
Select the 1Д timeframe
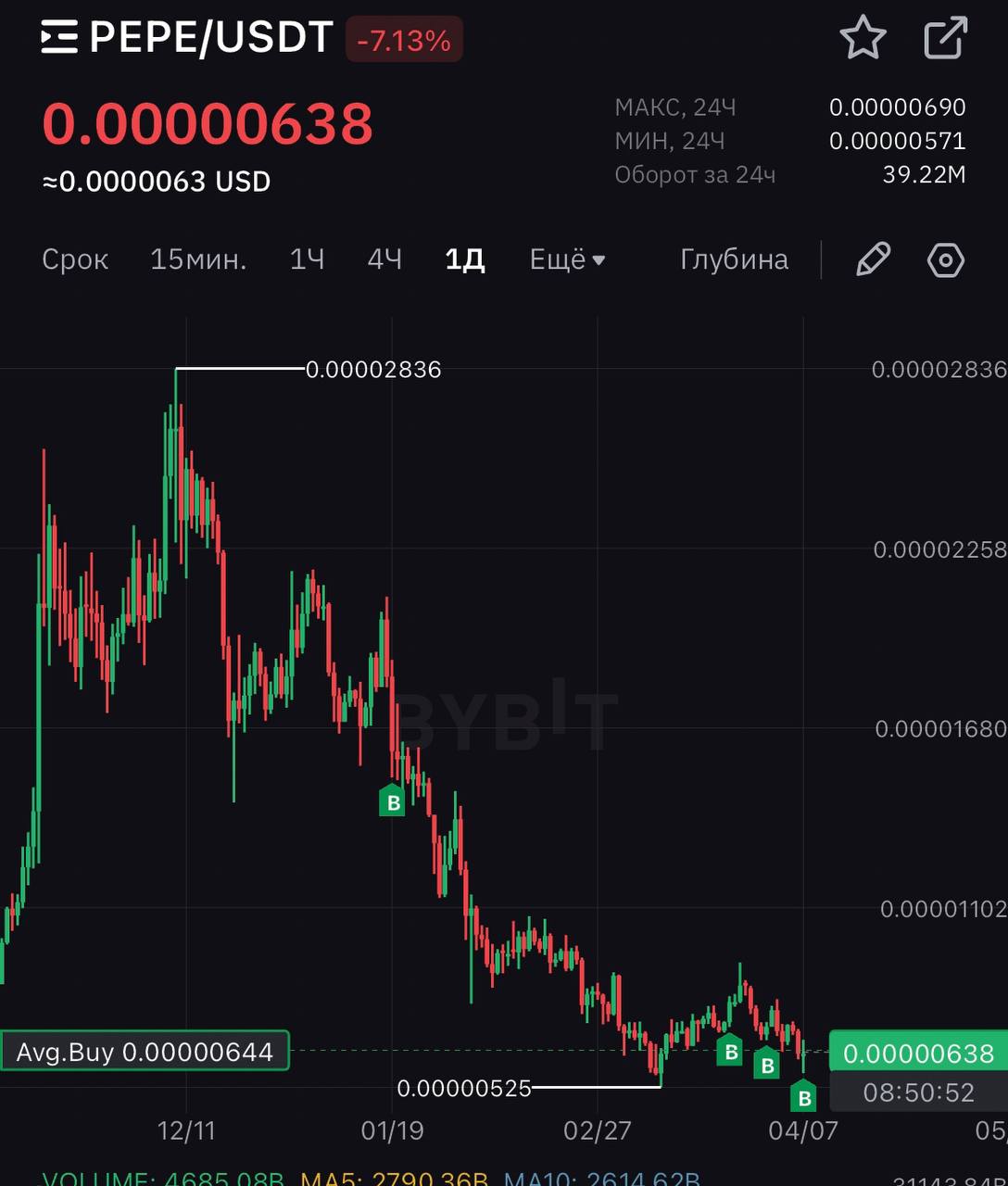[465, 259]
